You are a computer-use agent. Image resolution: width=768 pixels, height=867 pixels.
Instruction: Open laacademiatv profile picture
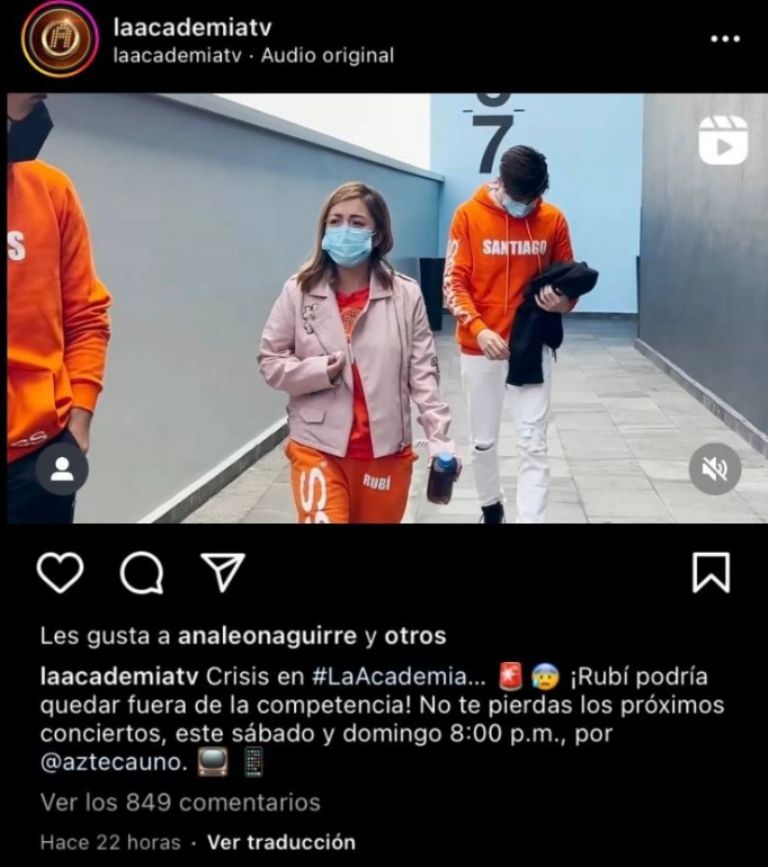click(x=60, y=39)
